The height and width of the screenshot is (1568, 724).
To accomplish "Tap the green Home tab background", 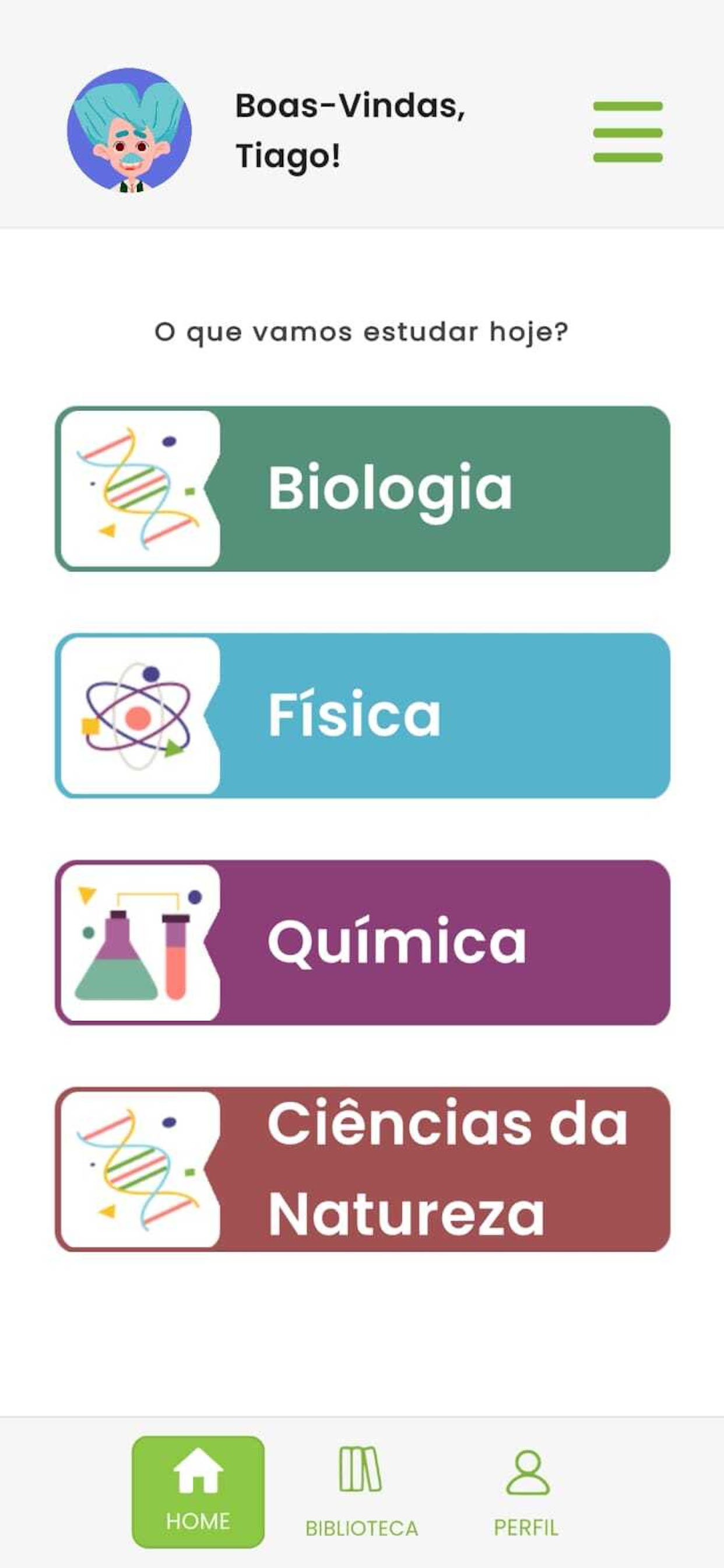I will (197, 1494).
